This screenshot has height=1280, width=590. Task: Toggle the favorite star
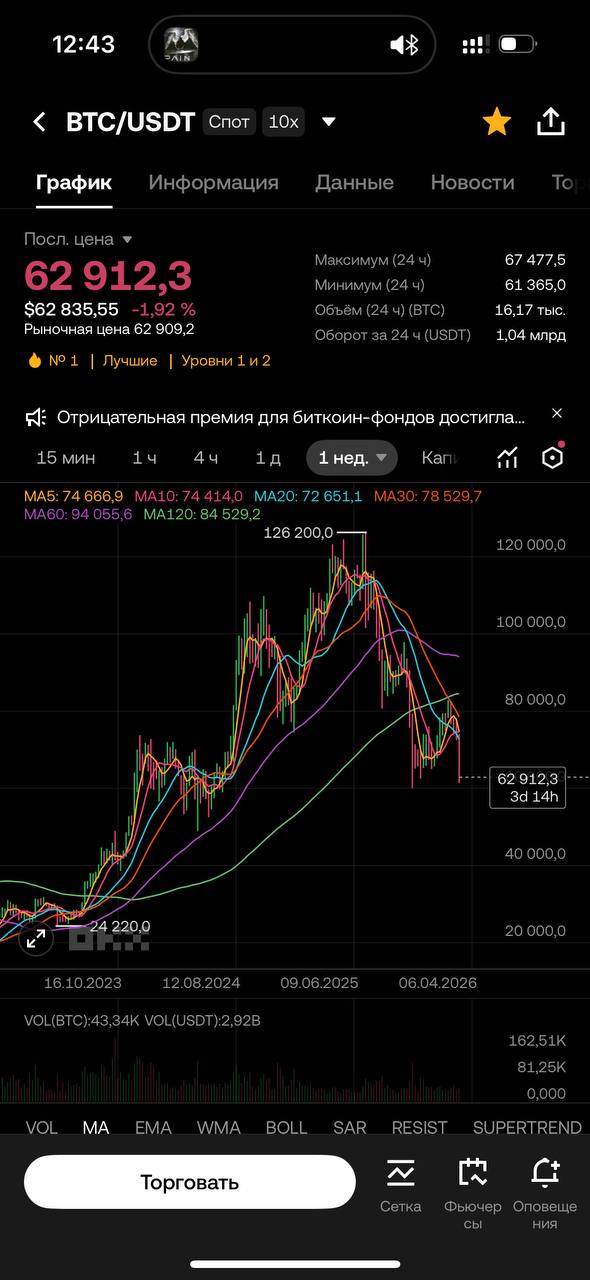pyautogui.click(x=496, y=122)
